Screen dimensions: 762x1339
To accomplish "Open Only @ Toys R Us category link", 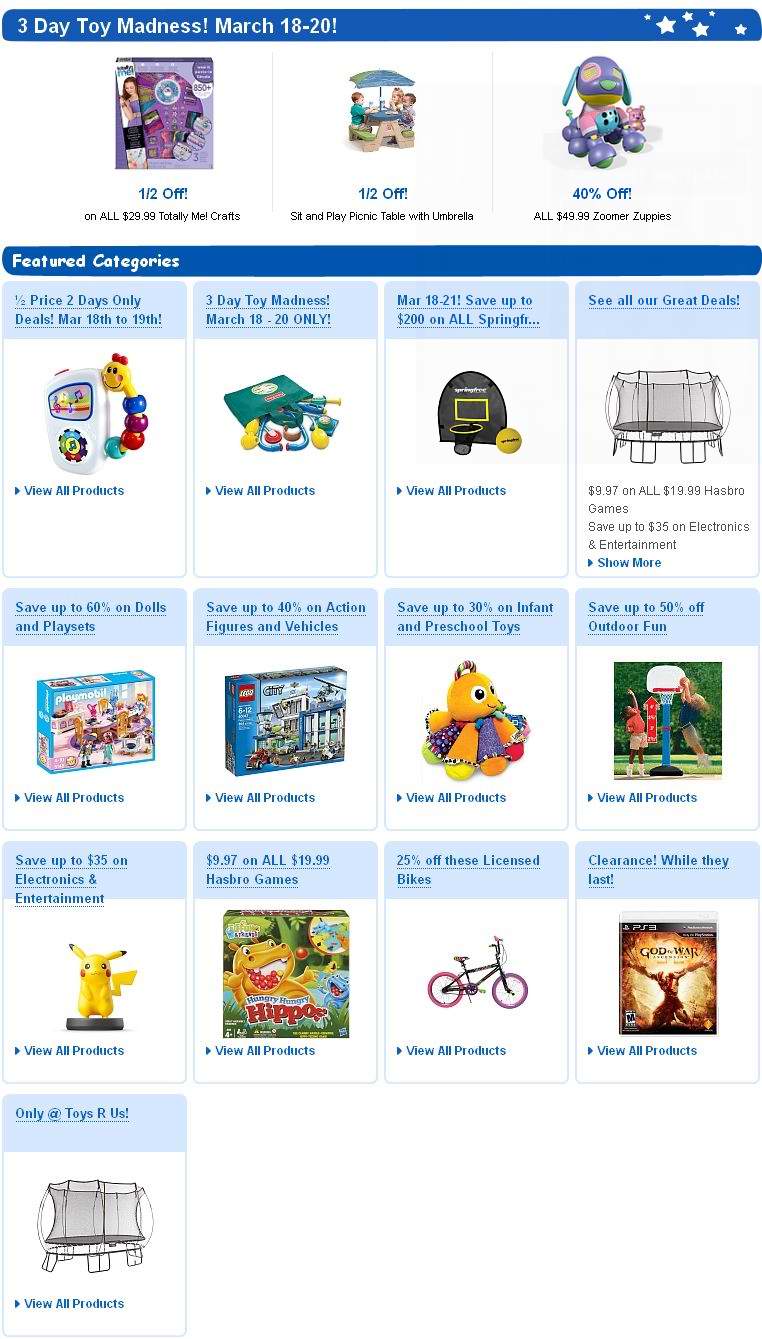I will (x=72, y=1113).
